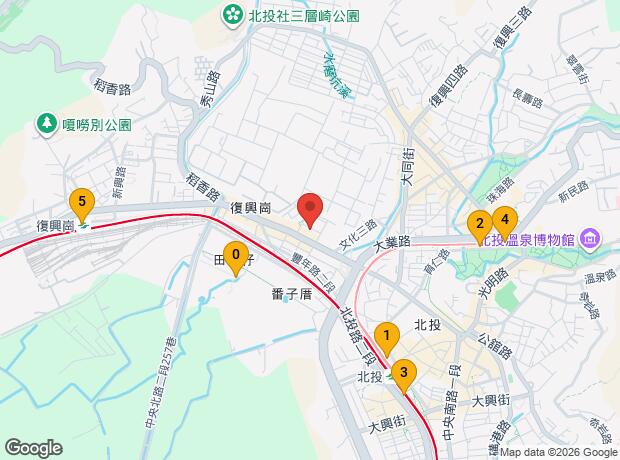The image size is (620, 460).
Task: Tap the 嗄嘮別公園 park icon
Action: tap(46, 124)
